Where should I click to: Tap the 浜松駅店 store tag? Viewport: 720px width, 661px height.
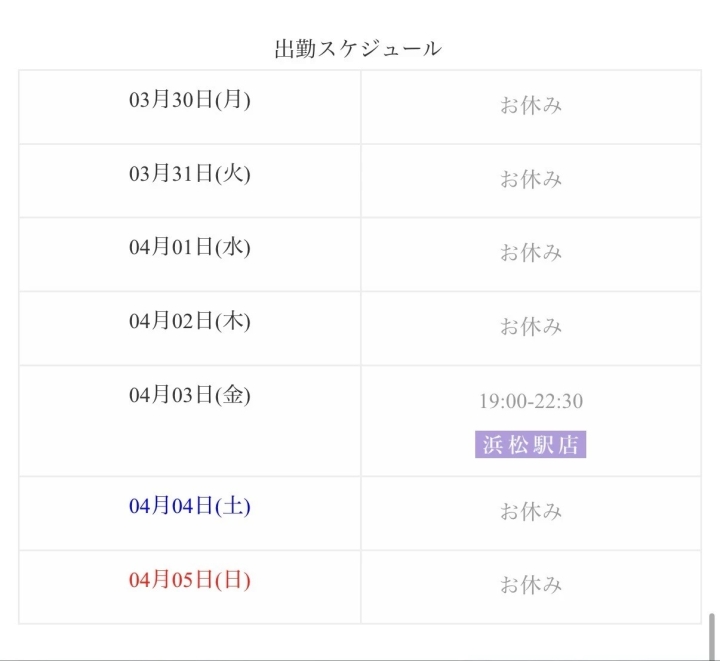tap(530, 444)
